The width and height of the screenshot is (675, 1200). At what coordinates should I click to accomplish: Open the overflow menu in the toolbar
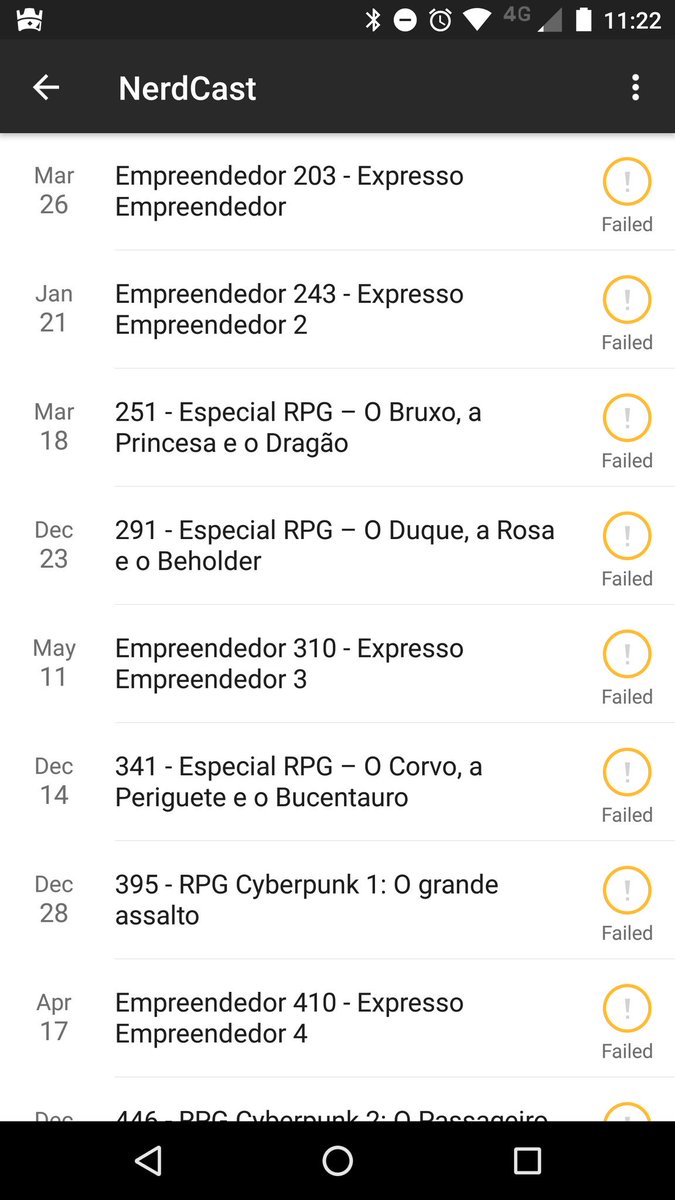point(635,88)
